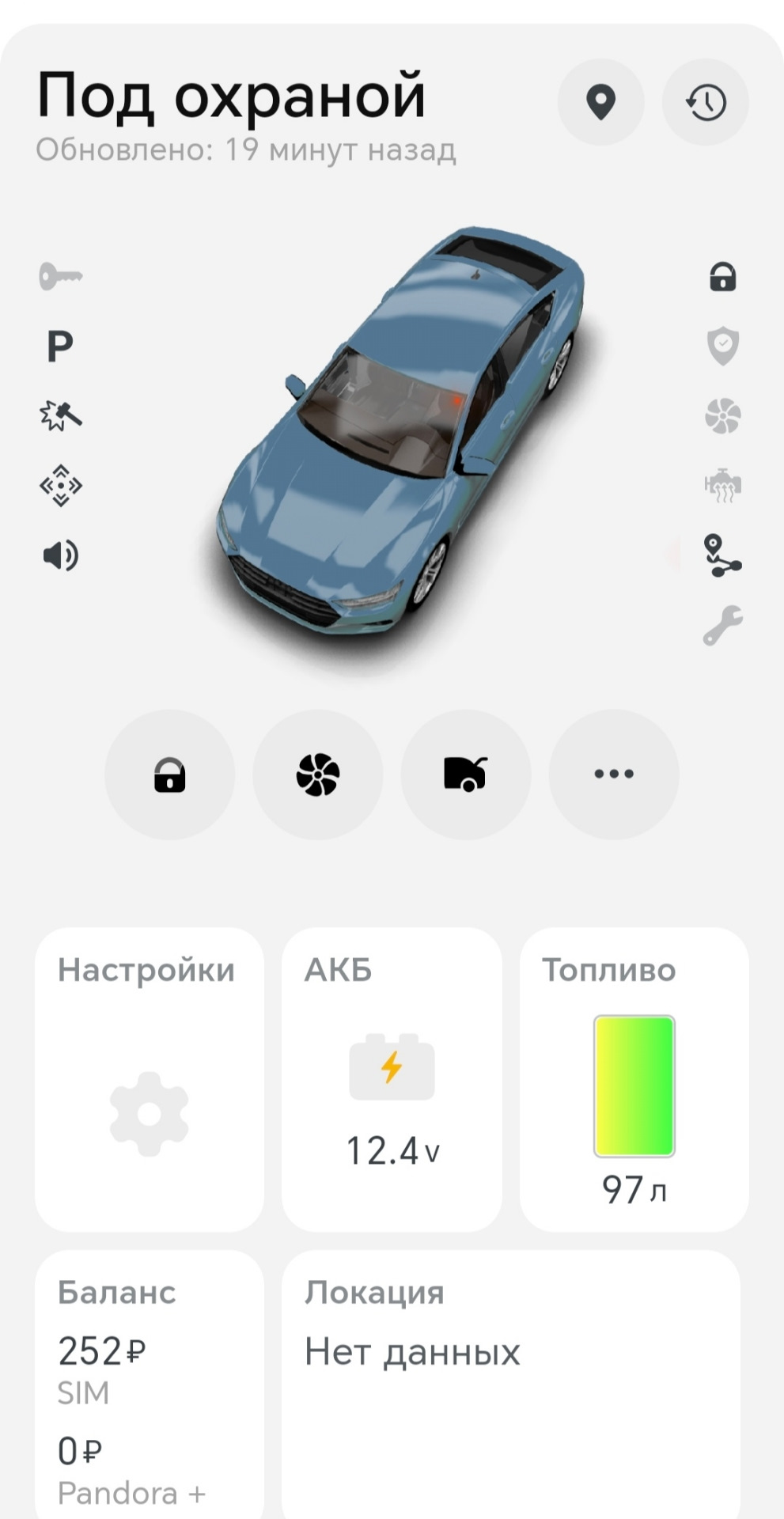Open the Баланс card

tap(149, 1385)
